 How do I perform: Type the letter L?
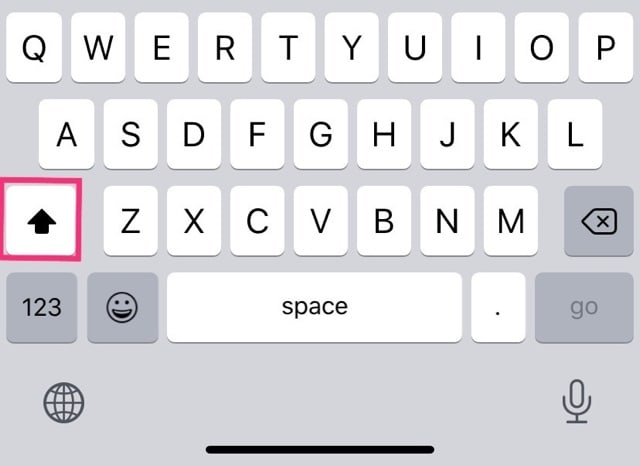pos(574,134)
